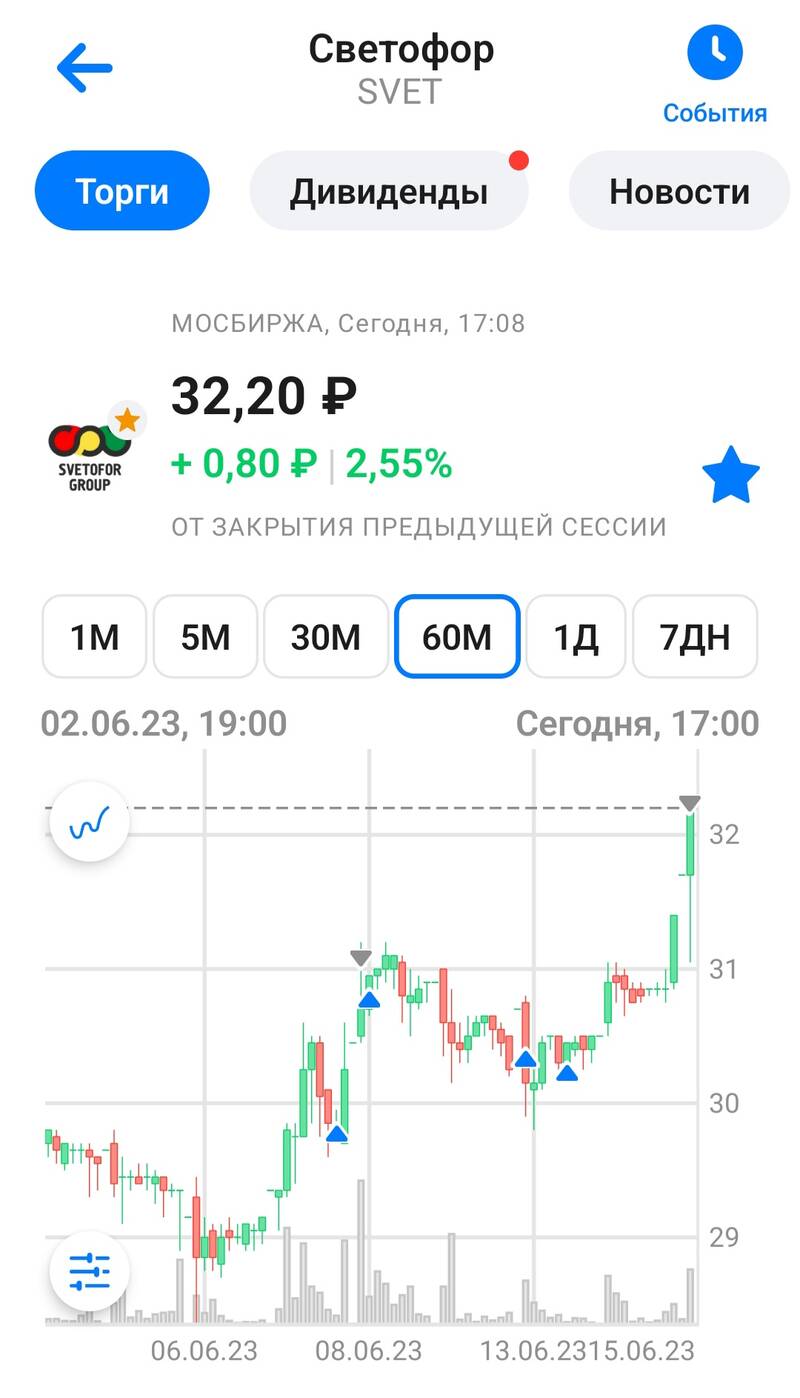Toggle the blue favorite star
The height and width of the screenshot is (1398, 800).
[x=731, y=476]
